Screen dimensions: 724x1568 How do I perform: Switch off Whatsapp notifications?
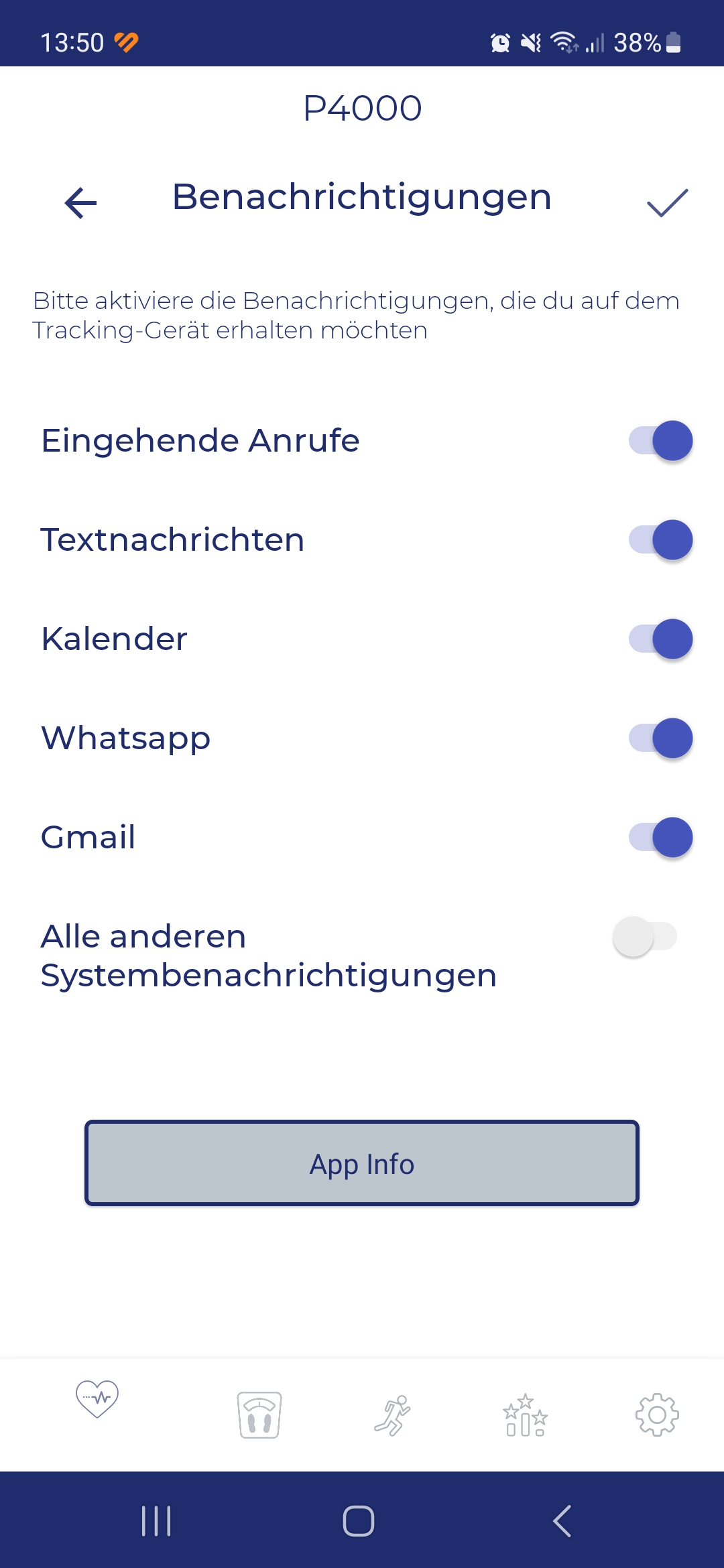660,738
